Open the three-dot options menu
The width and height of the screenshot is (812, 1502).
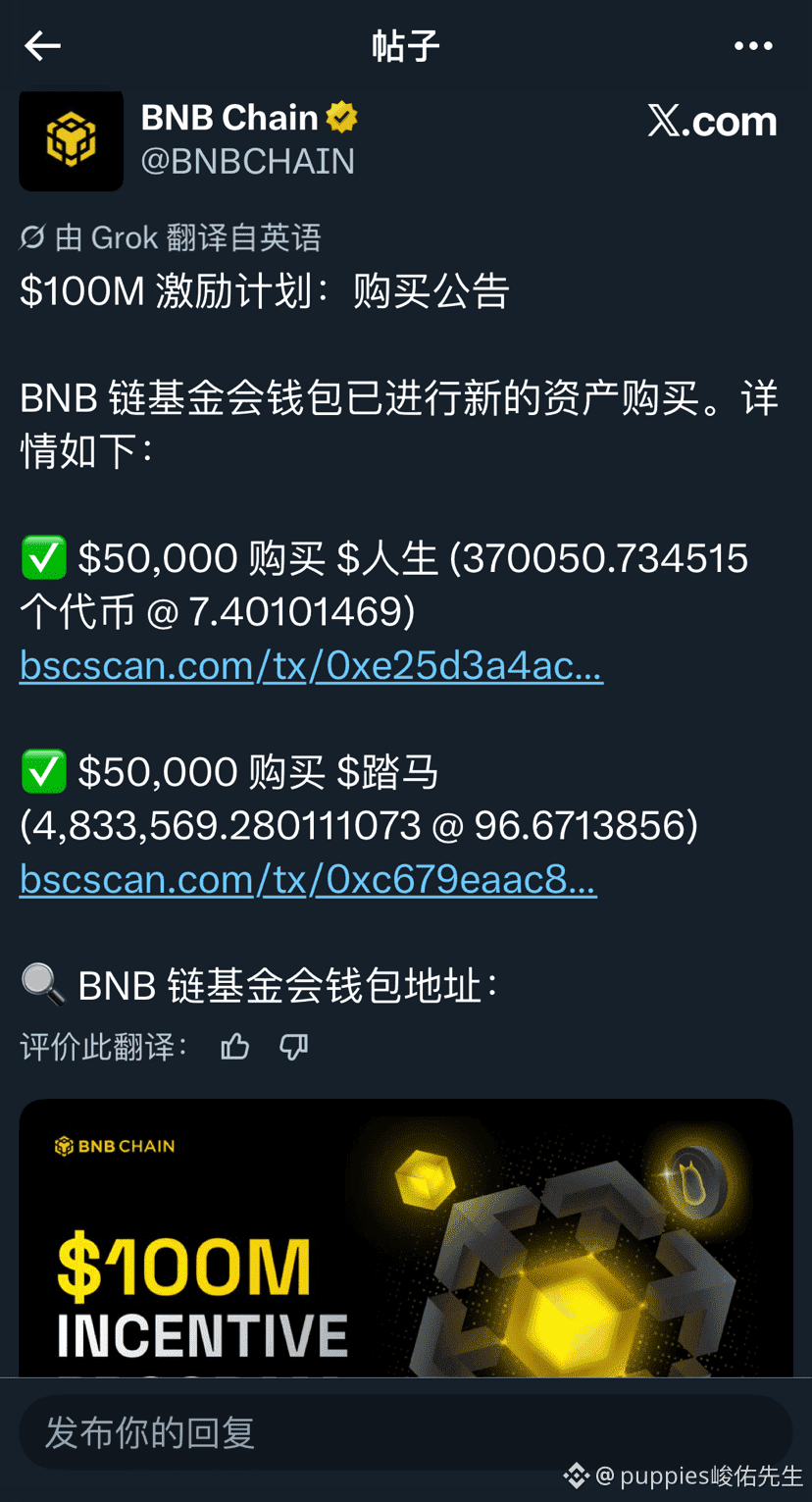pos(753,45)
